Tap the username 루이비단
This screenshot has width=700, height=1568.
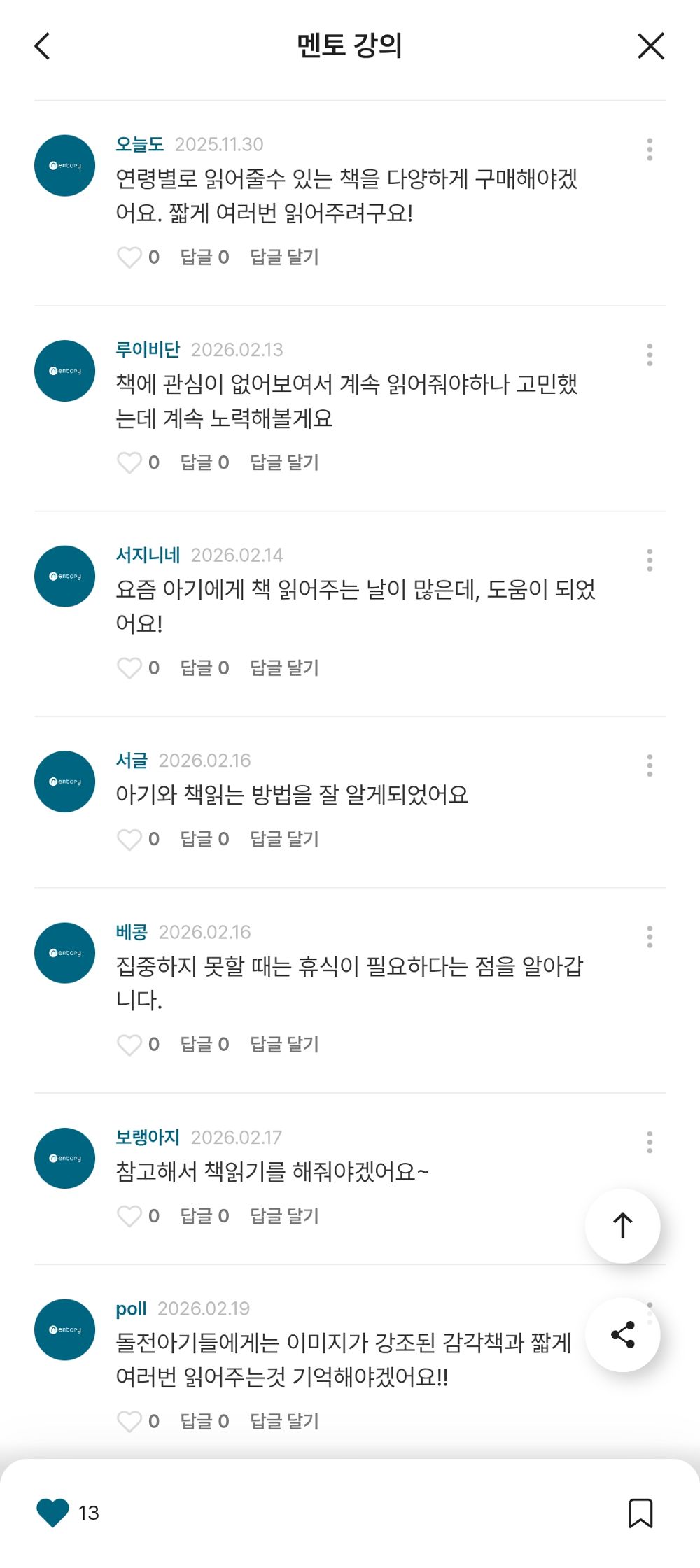point(148,348)
